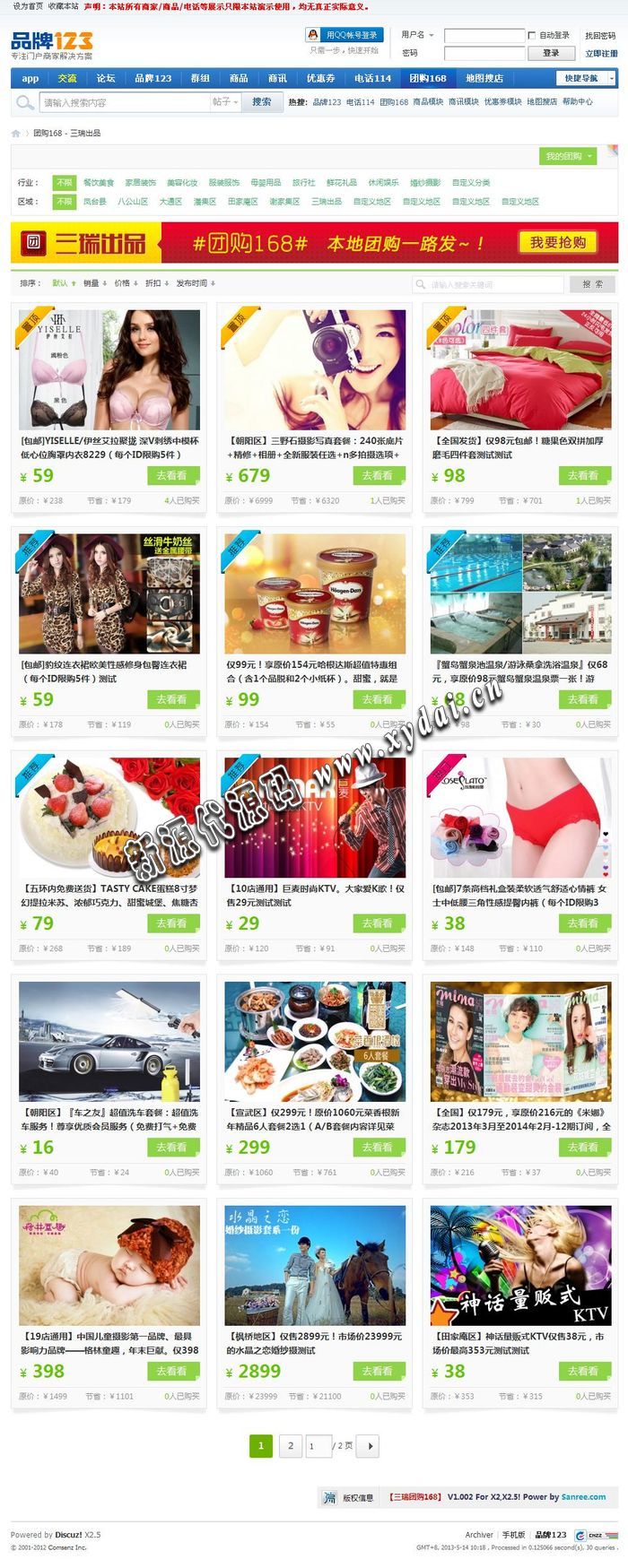
Task: Open the Häagen-Dazs ice cream deal image
Action: [314, 593]
